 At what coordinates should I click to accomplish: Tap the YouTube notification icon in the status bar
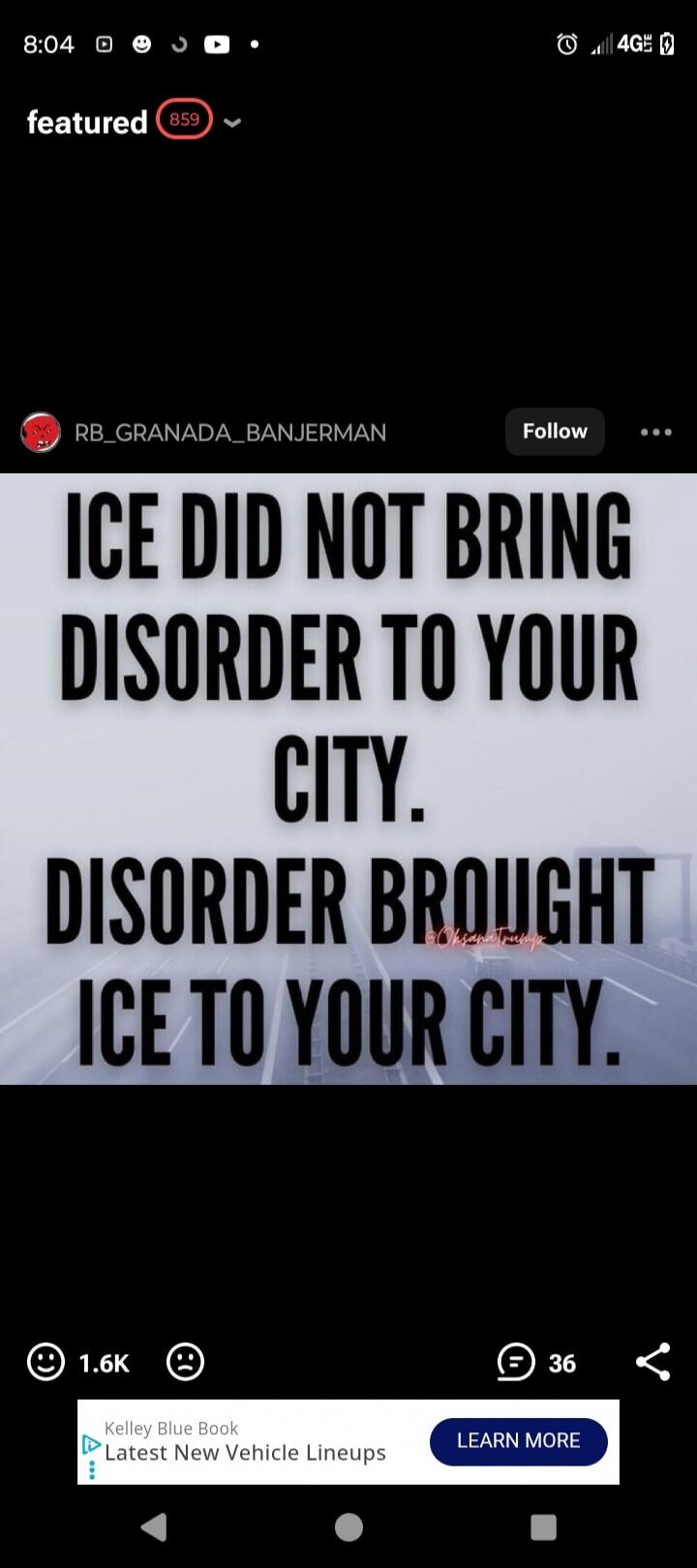tap(217, 44)
